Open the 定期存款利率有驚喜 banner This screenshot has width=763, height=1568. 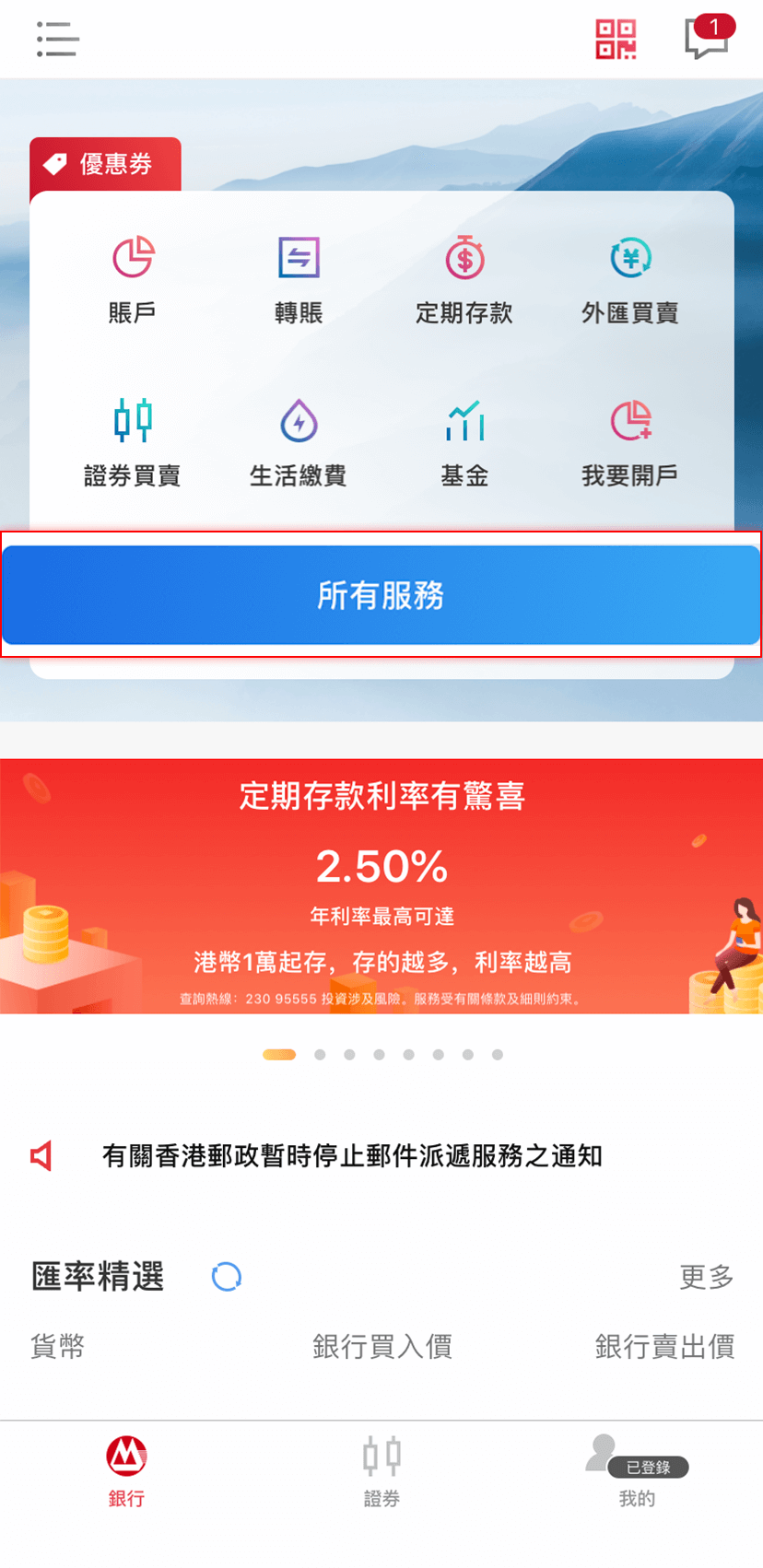point(381,886)
